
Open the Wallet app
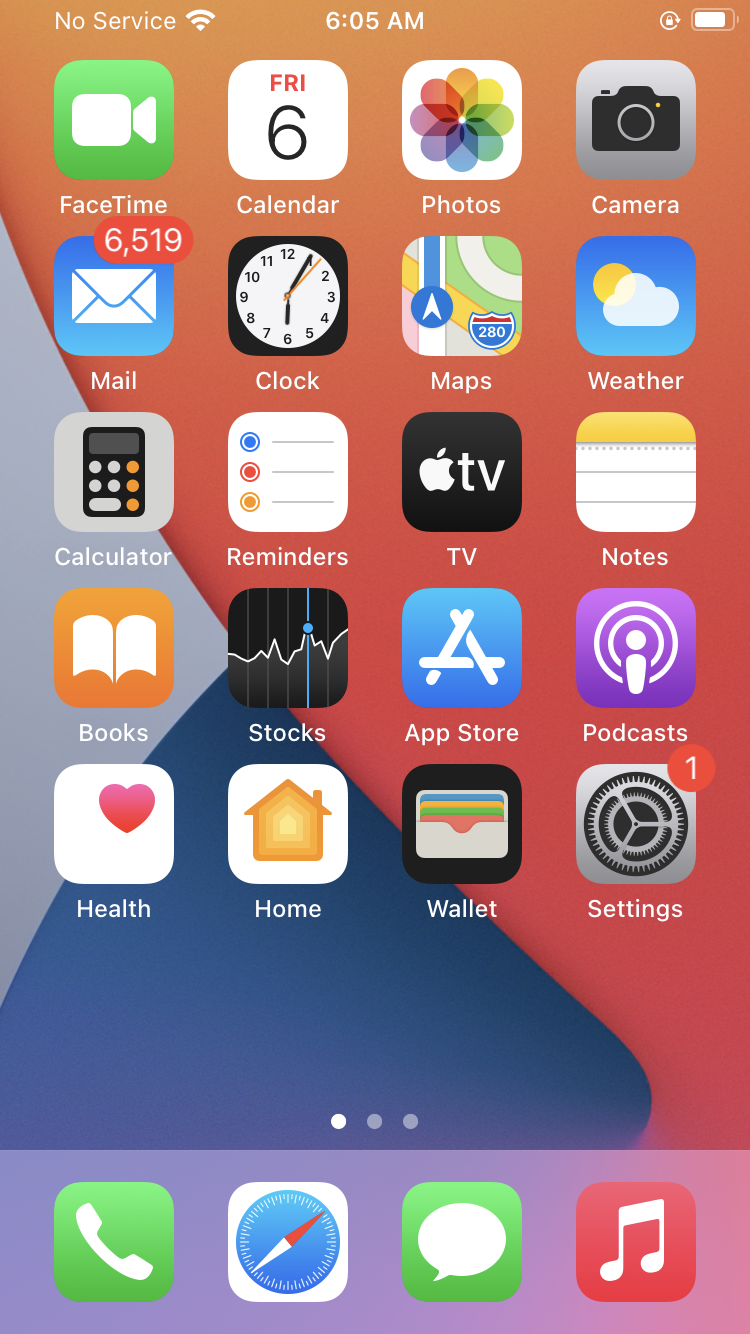pyautogui.click(x=462, y=824)
